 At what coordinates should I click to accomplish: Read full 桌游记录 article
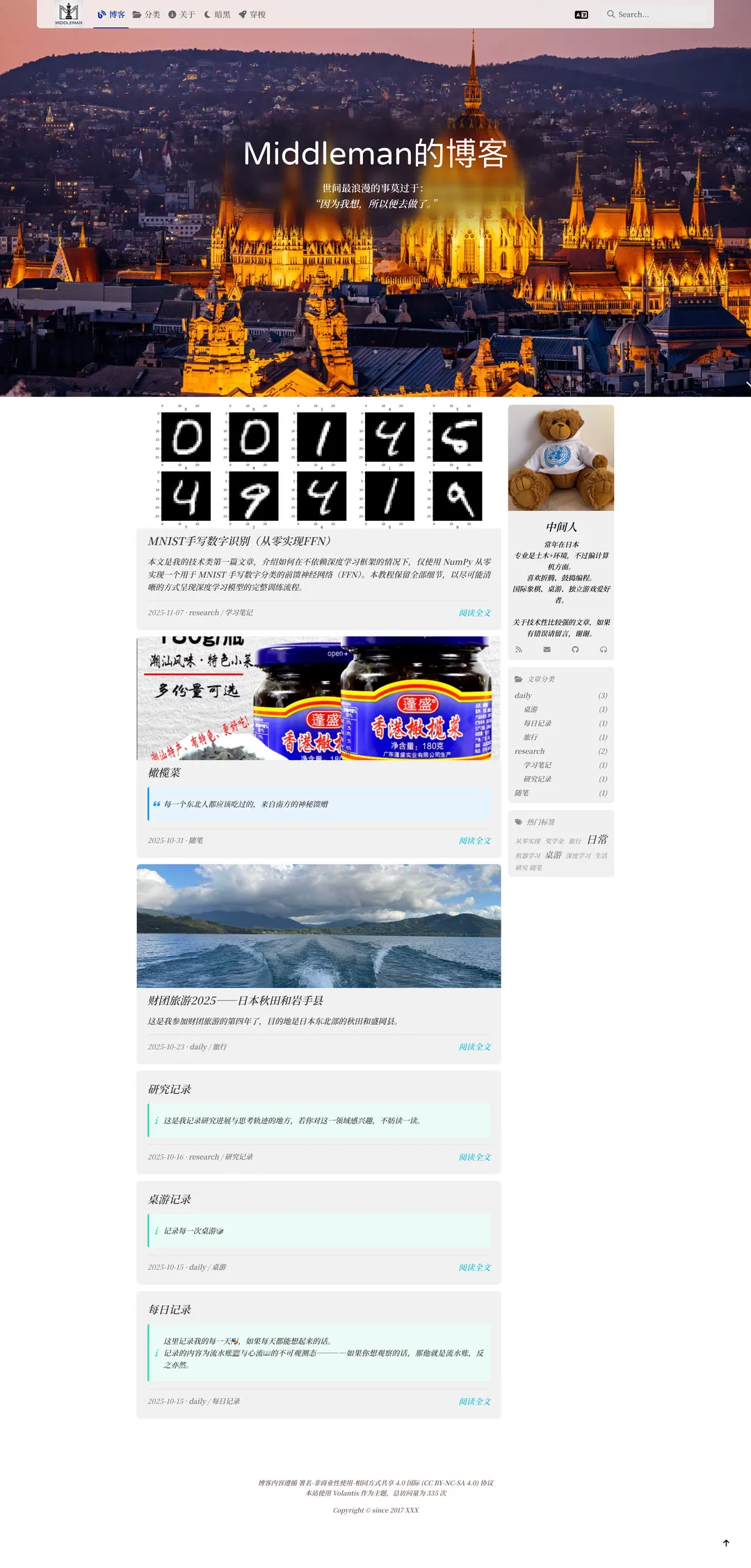474,1267
